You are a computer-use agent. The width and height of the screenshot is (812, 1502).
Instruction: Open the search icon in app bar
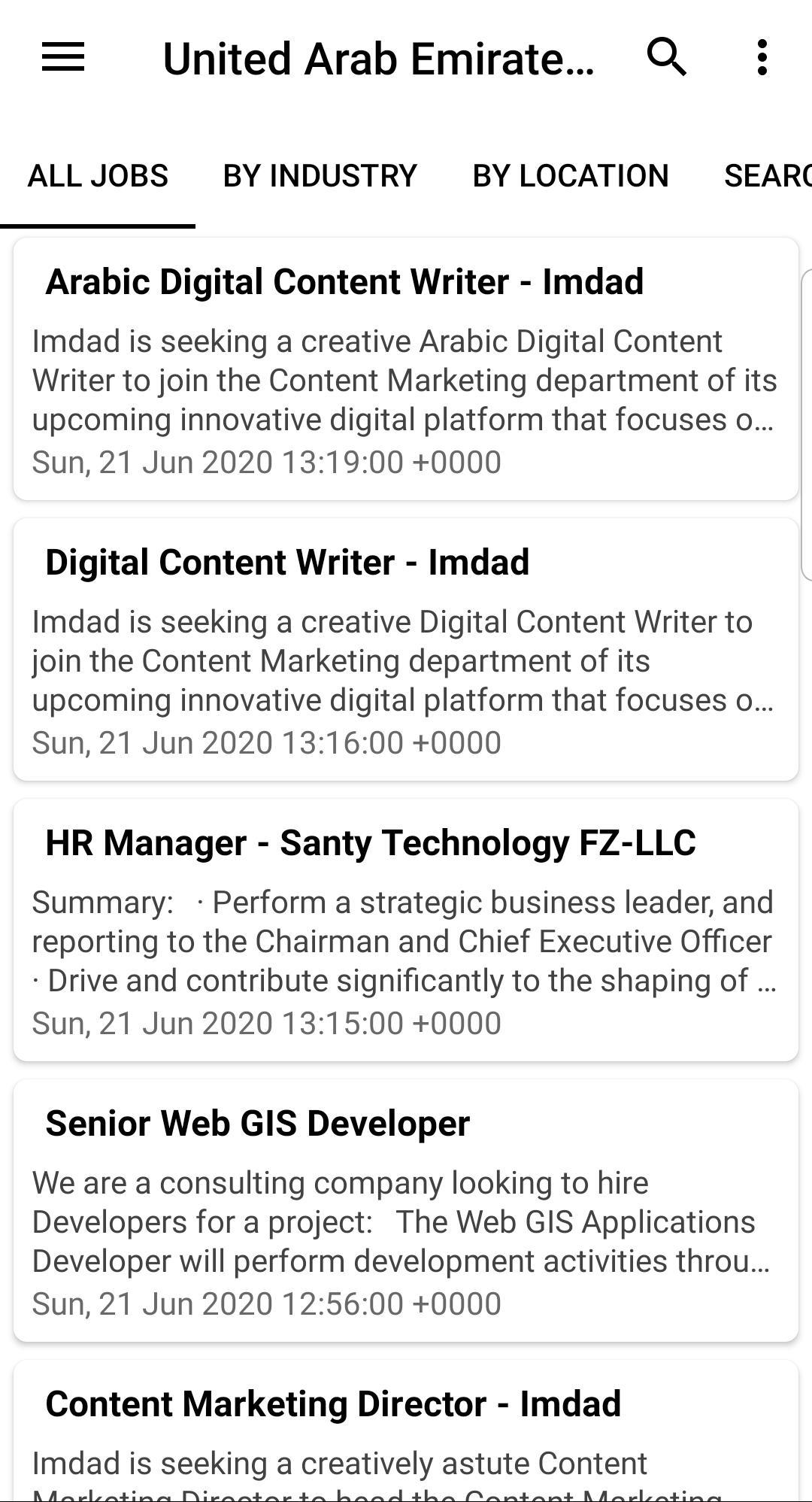(667, 58)
